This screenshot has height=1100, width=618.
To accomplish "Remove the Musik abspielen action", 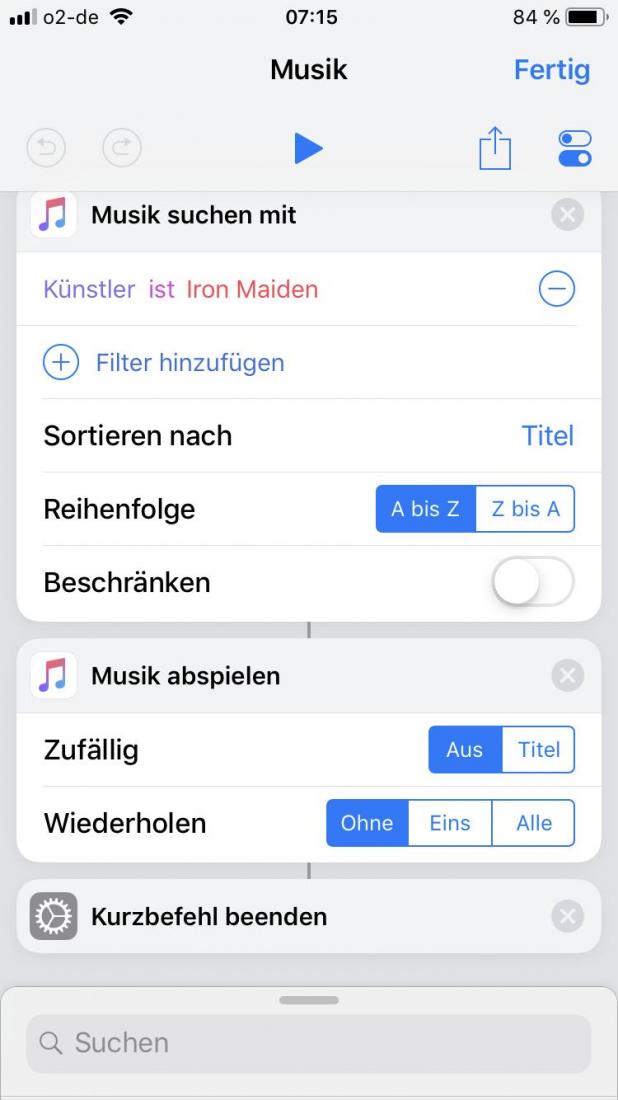I will pyautogui.click(x=567, y=676).
